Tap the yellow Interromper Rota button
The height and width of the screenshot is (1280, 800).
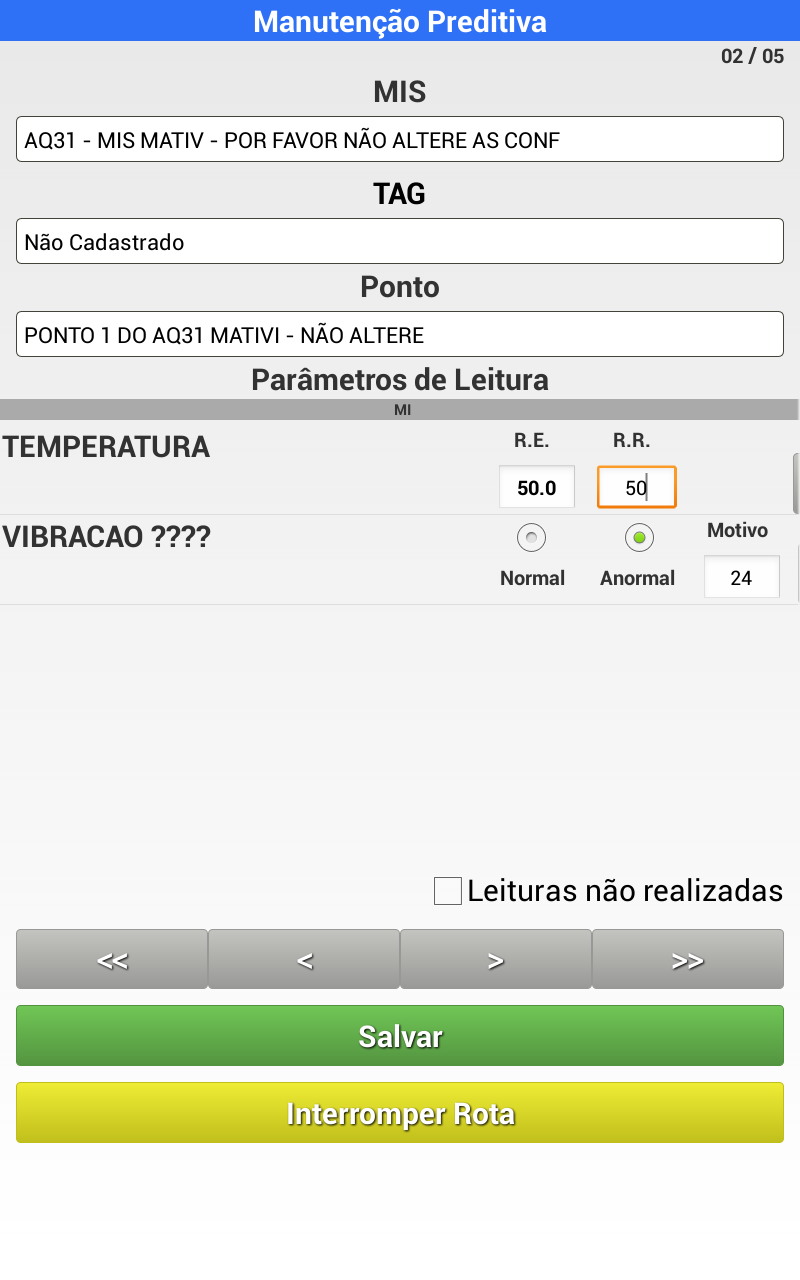400,1113
